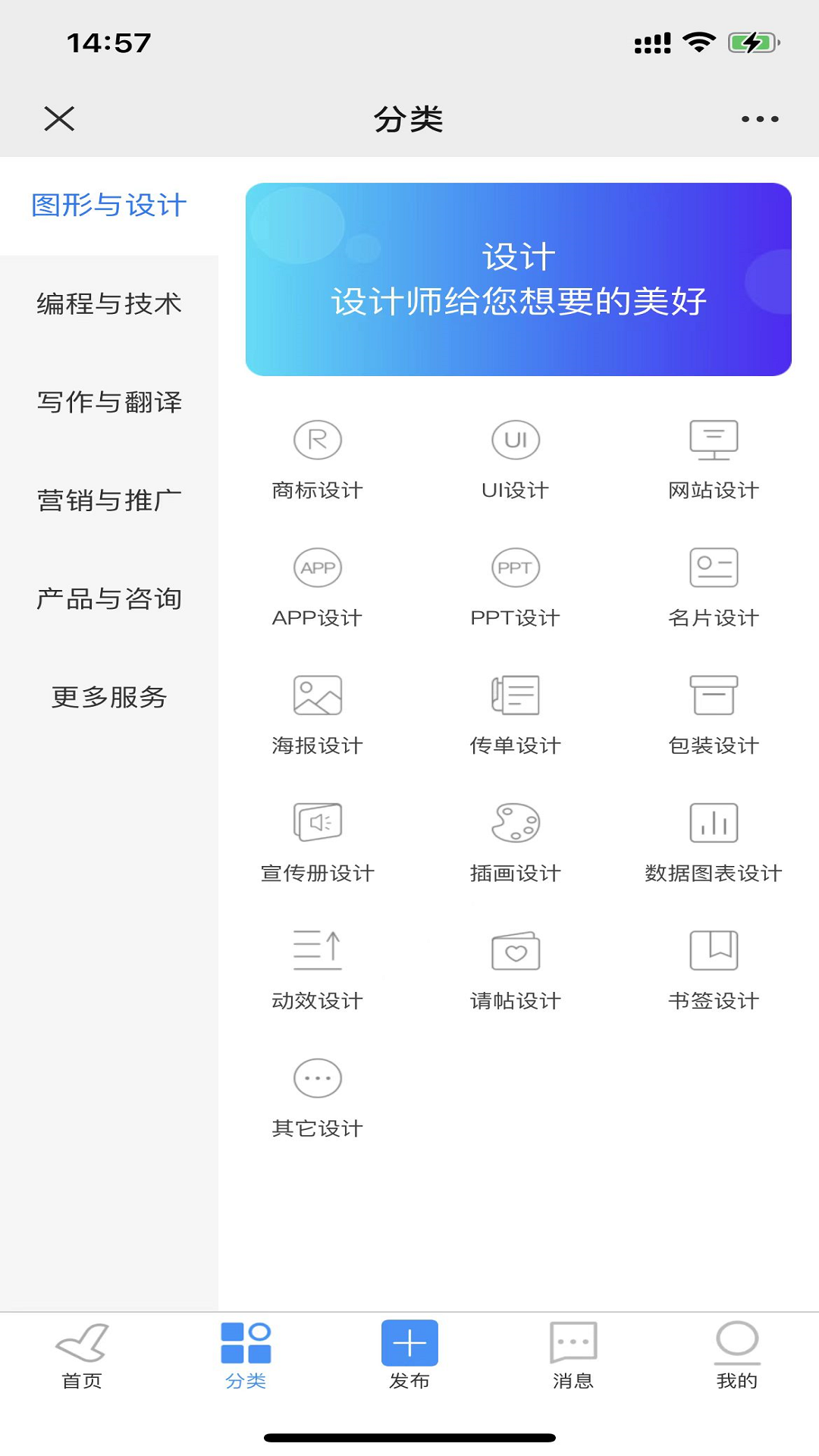Screen dimensions: 819x1456
Task: Go to the 首页 tab
Action: coord(82,1355)
